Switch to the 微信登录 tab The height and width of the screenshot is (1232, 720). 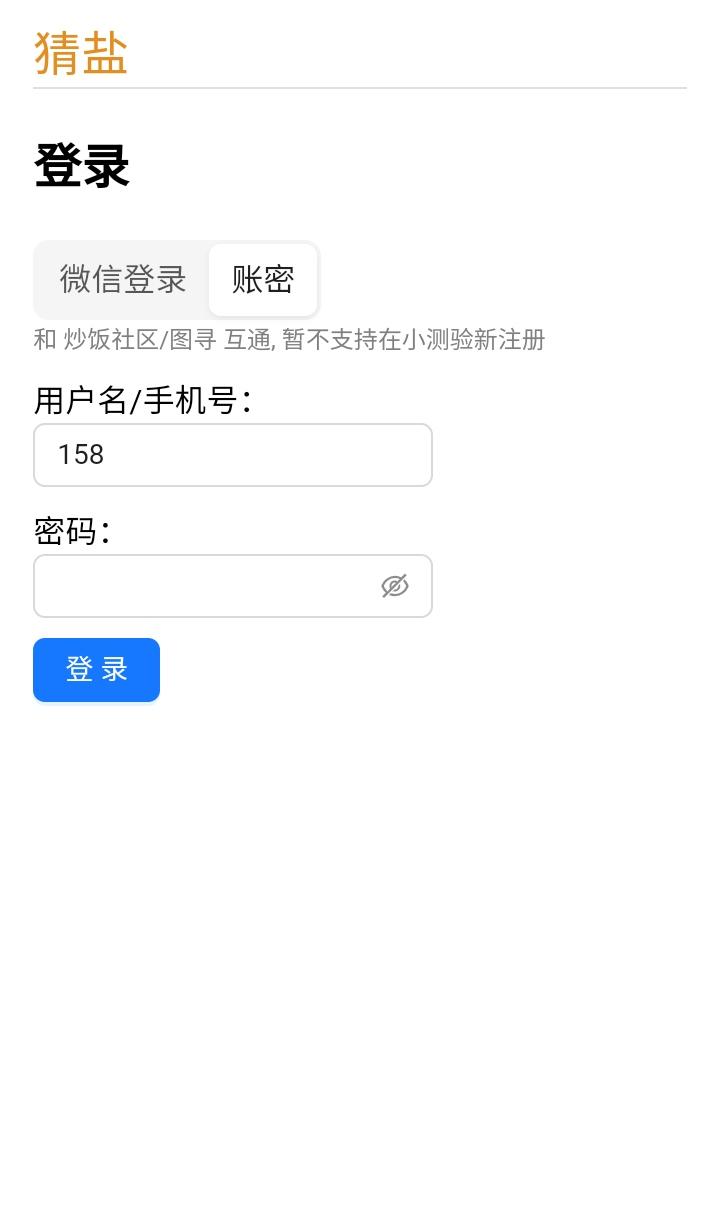(x=123, y=279)
